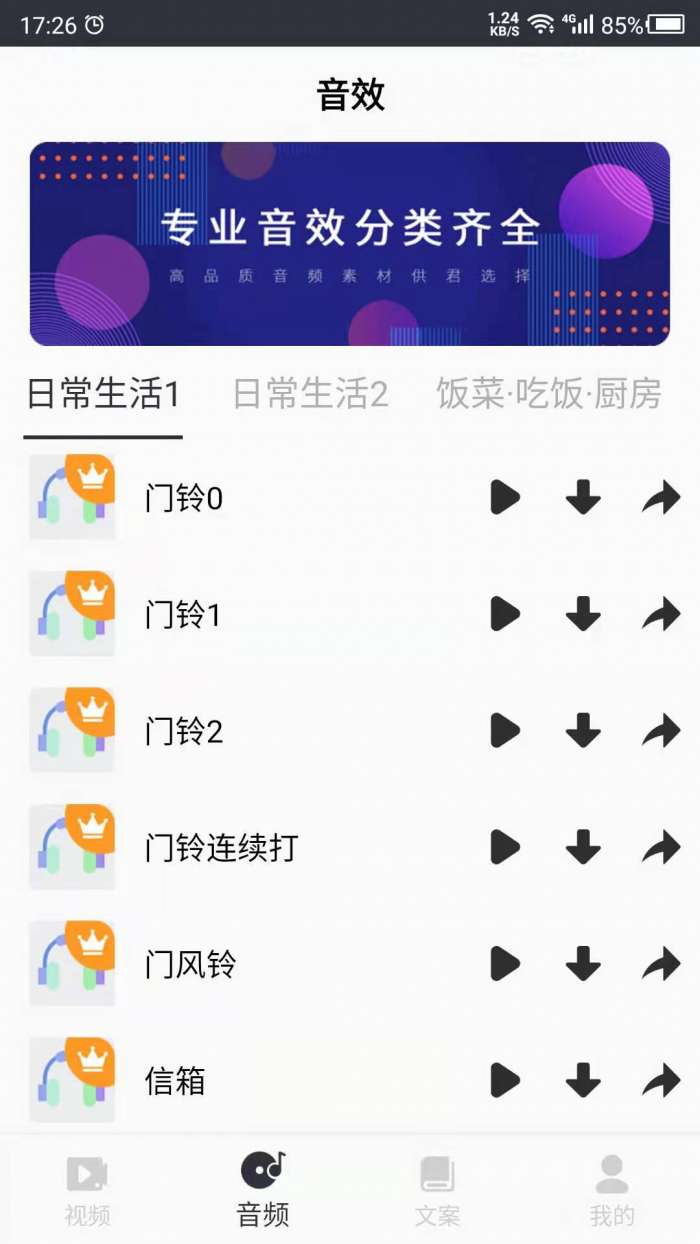Share the 门铃1 sound effect
This screenshot has width=700, height=1244.
[661, 614]
